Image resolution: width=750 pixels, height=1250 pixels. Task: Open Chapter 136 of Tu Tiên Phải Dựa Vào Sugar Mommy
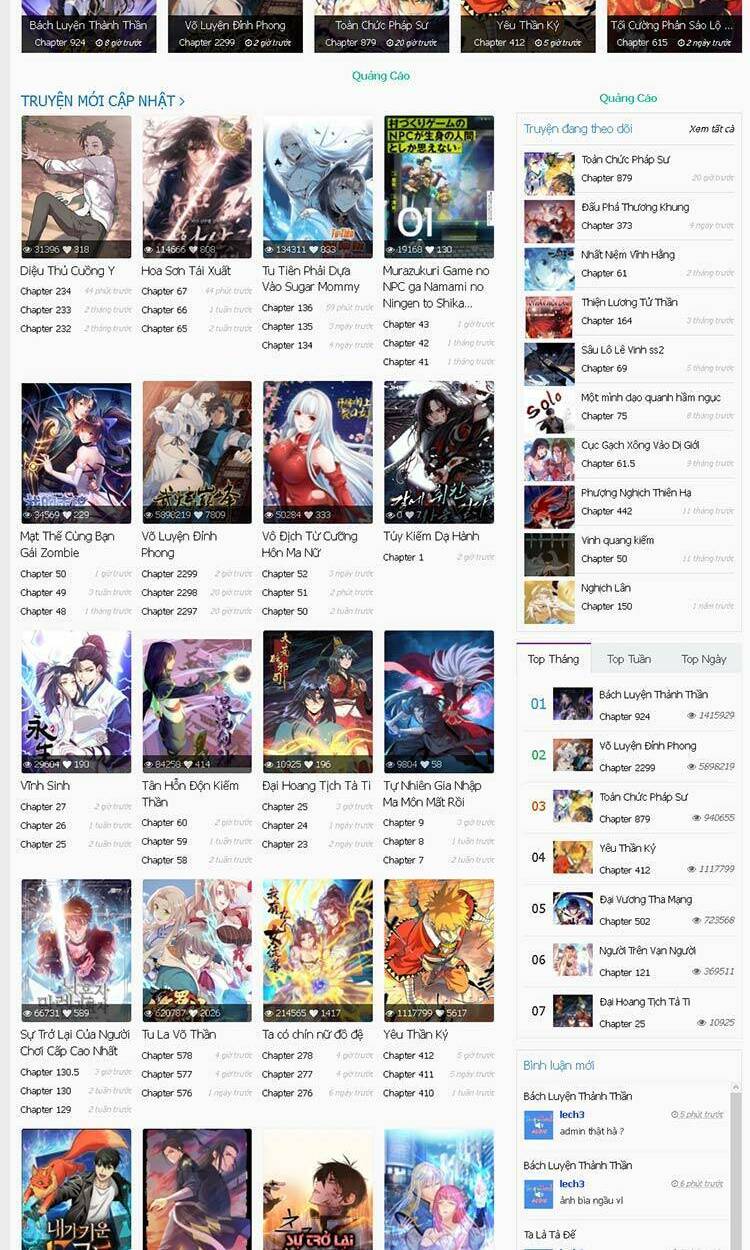pos(287,308)
